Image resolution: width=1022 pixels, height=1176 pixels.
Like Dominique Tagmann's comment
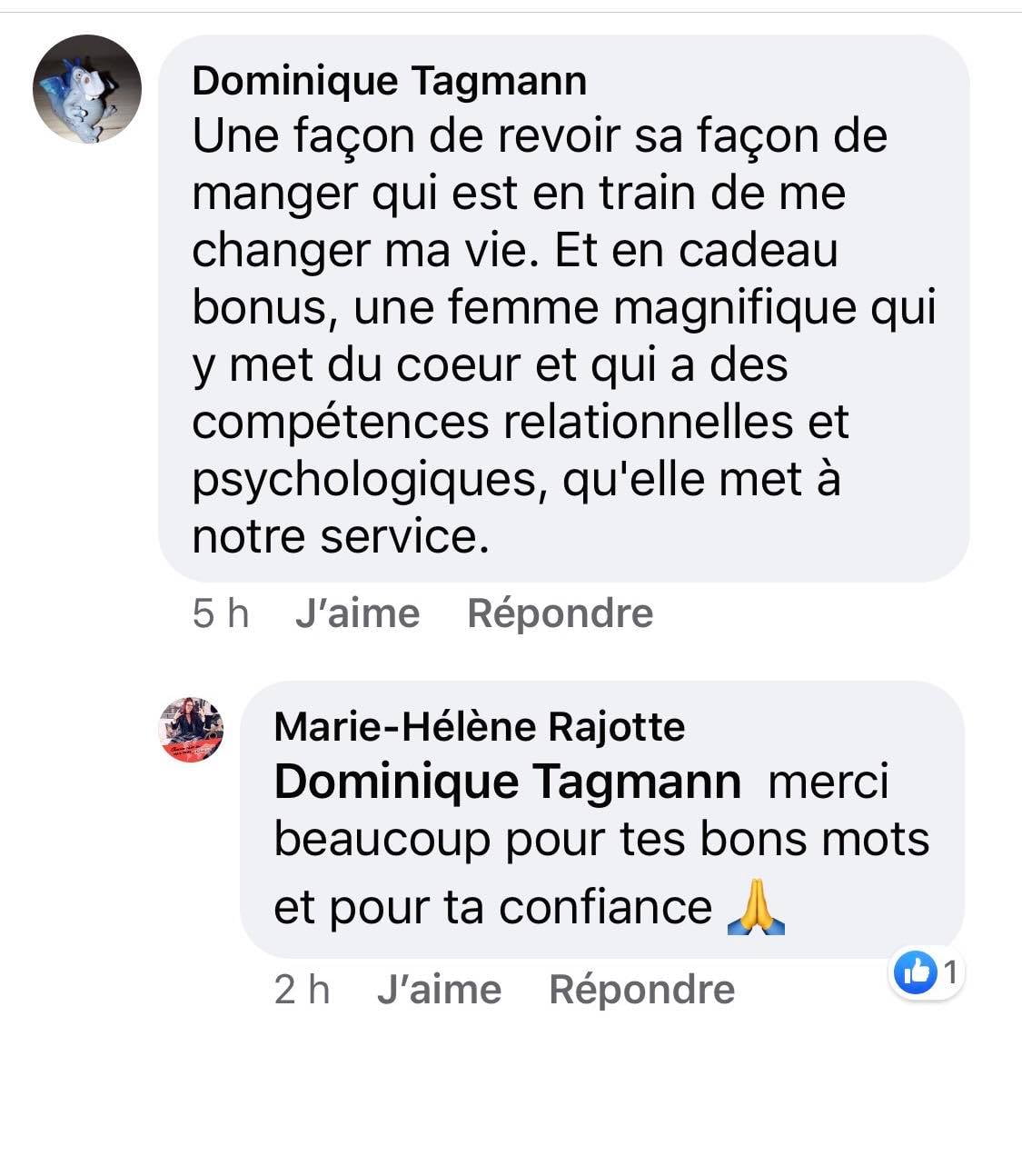click(357, 613)
